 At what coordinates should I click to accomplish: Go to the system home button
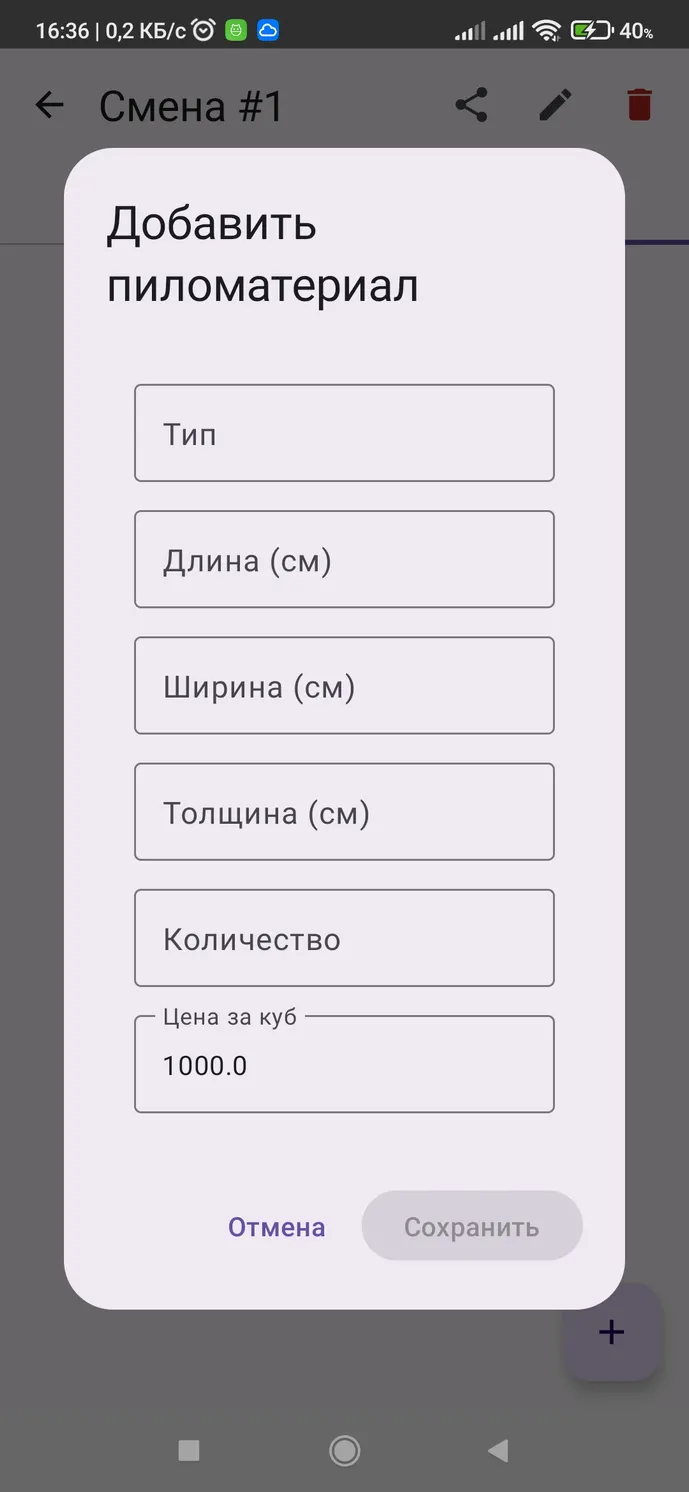[344, 1450]
